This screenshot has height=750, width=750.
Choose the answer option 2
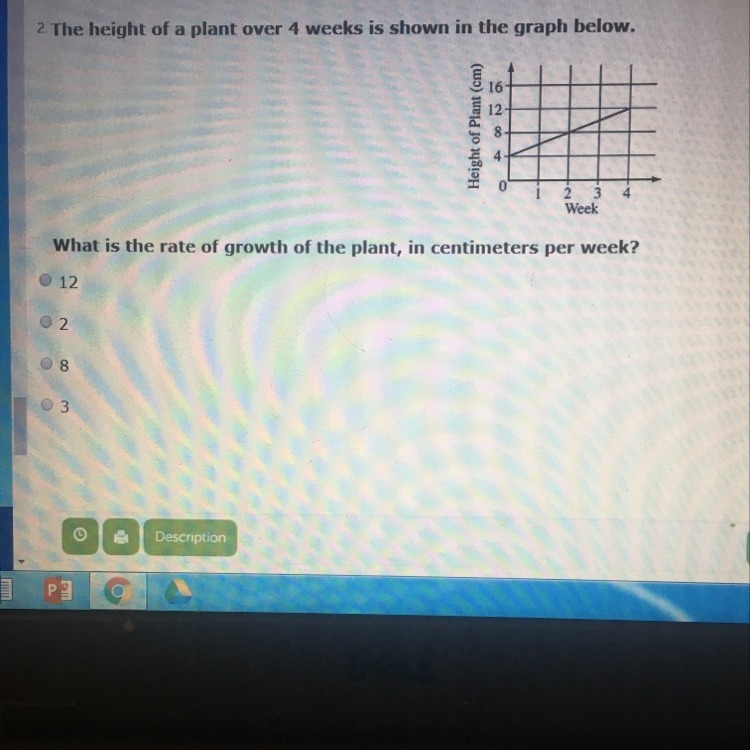pos(46,323)
